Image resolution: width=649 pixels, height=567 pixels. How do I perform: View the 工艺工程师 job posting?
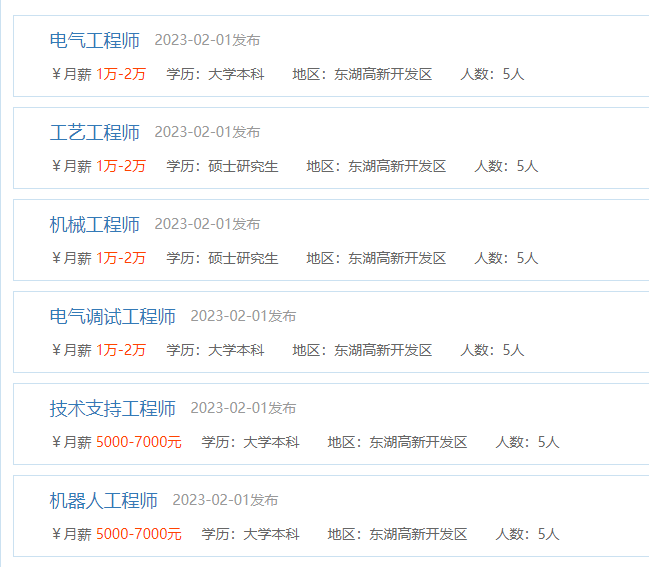pyautogui.click(x=95, y=133)
